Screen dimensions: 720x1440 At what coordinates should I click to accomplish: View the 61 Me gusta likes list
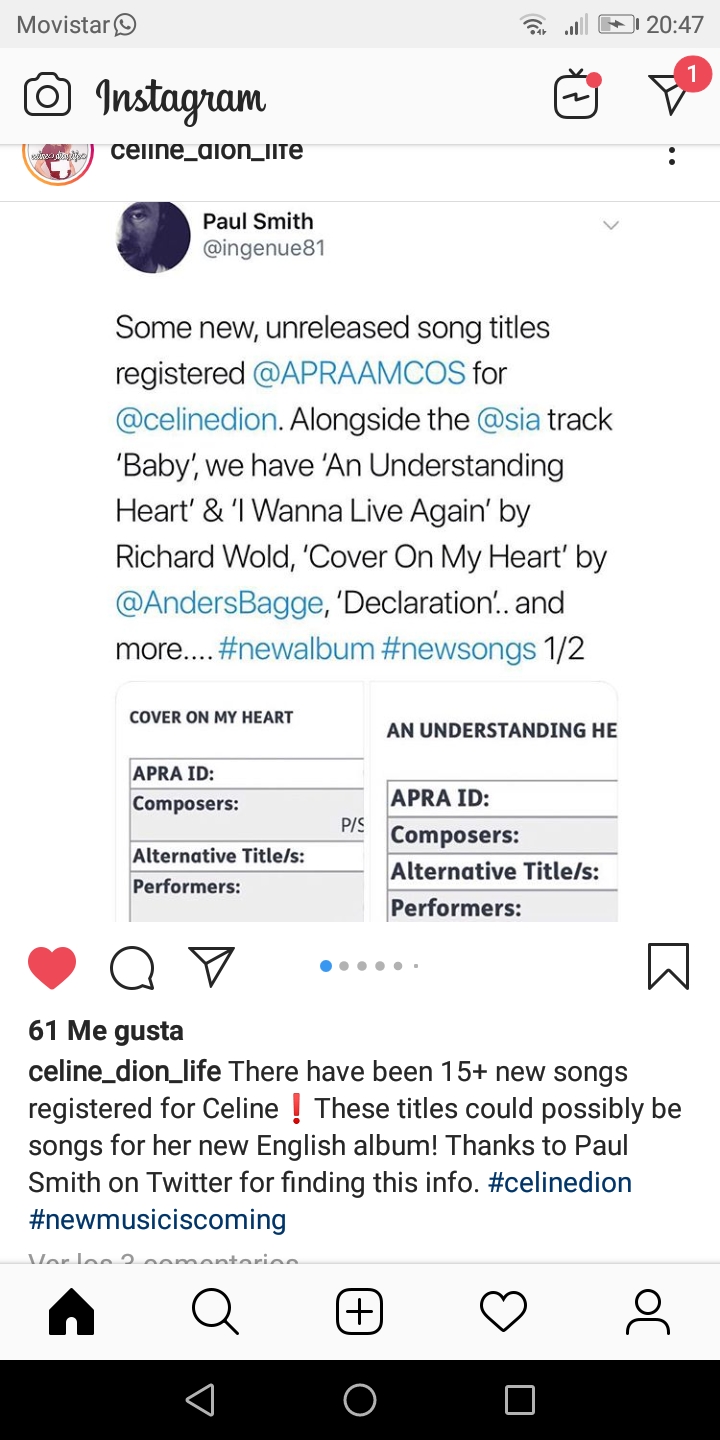click(x=106, y=1030)
